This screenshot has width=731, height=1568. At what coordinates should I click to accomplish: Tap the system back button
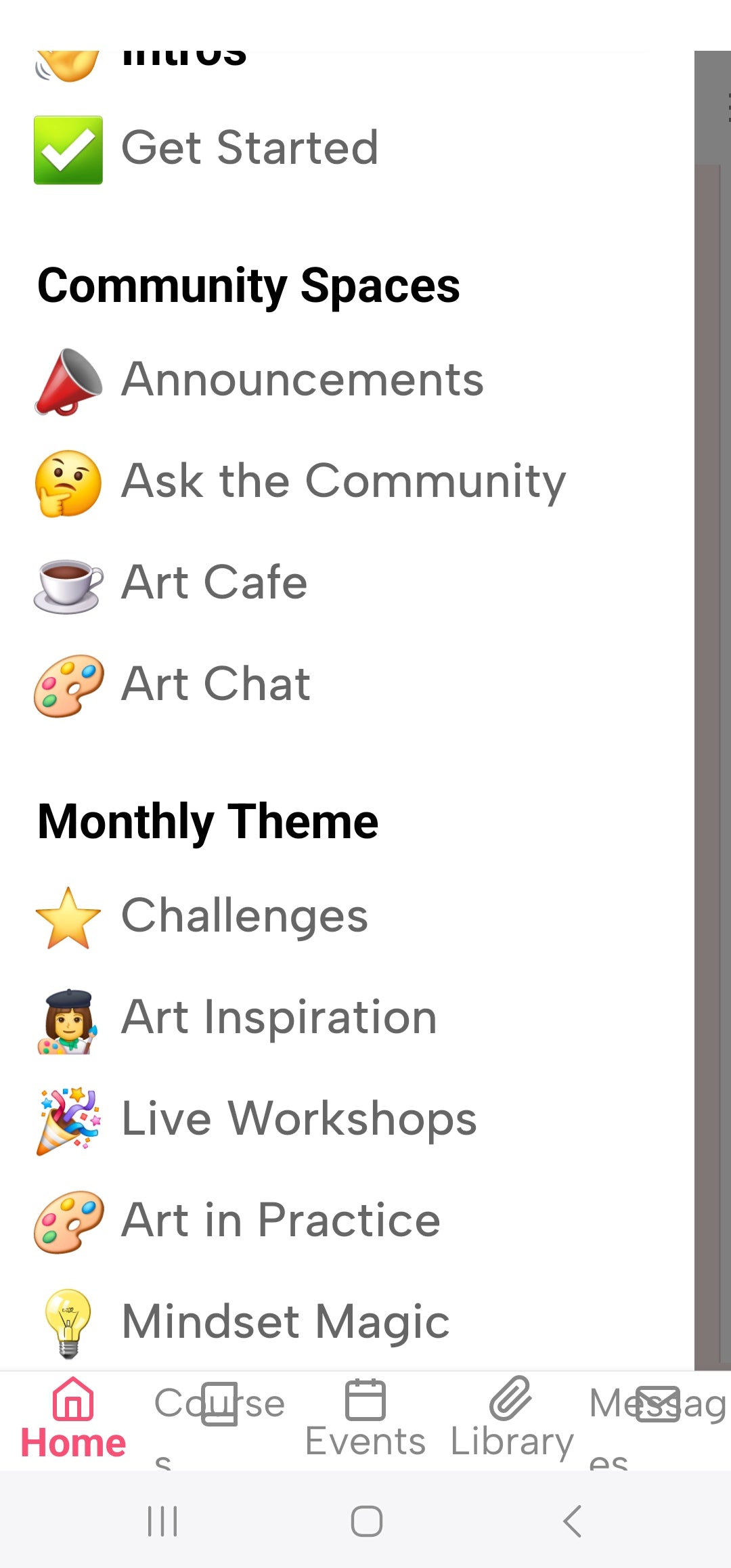pyautogui.click(x=573, y=1521)
